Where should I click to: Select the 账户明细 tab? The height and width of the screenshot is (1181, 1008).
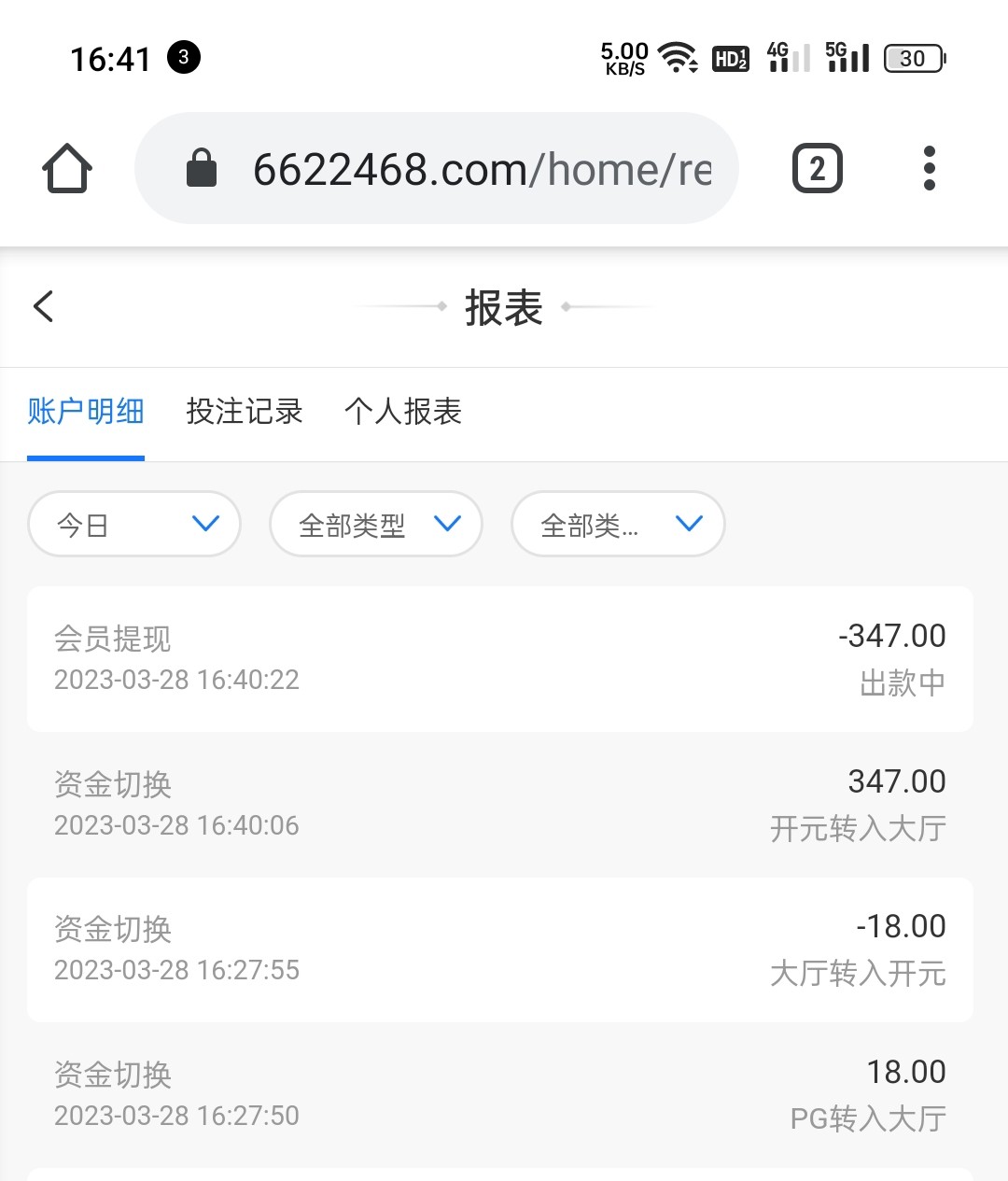[86, 412]
